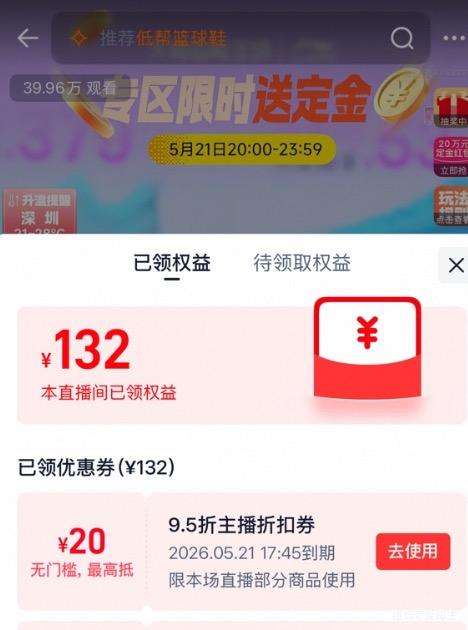Switch to the 已领权益 tab
The width and height of the screenshot is (468, 630).
point(172,264)
